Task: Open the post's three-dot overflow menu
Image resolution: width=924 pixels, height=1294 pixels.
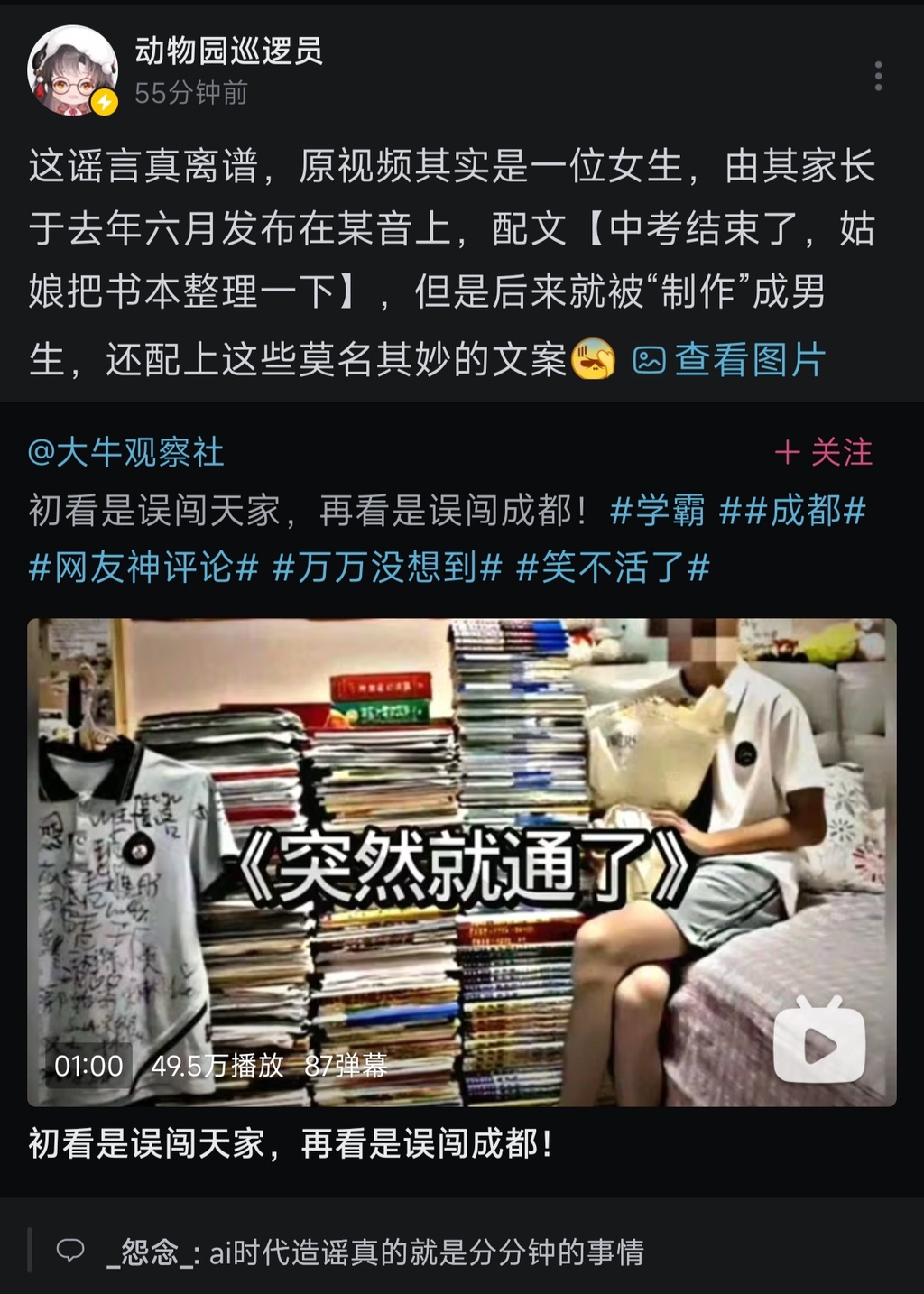Action: 877,76
